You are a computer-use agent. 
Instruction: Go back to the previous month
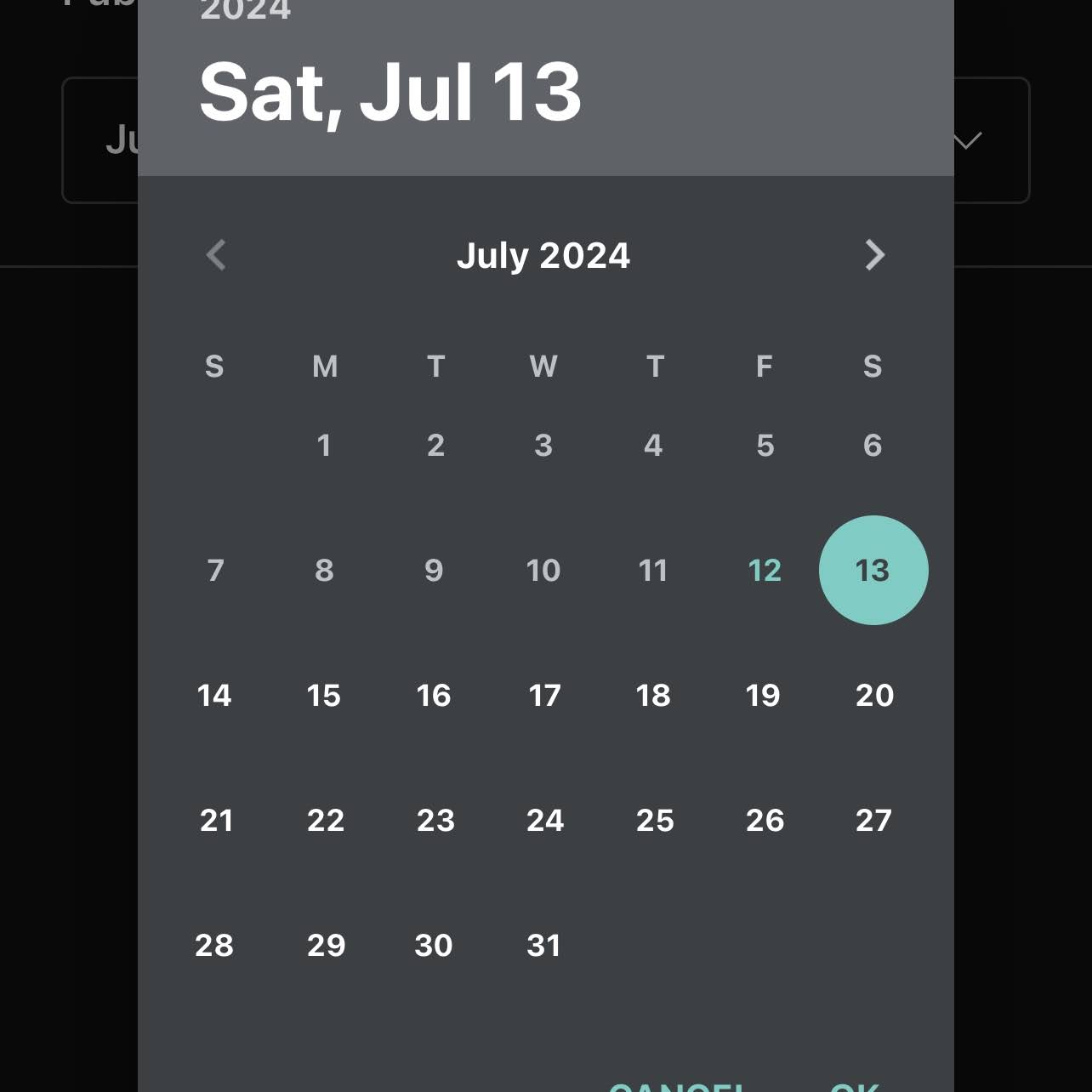coord(216,255)
